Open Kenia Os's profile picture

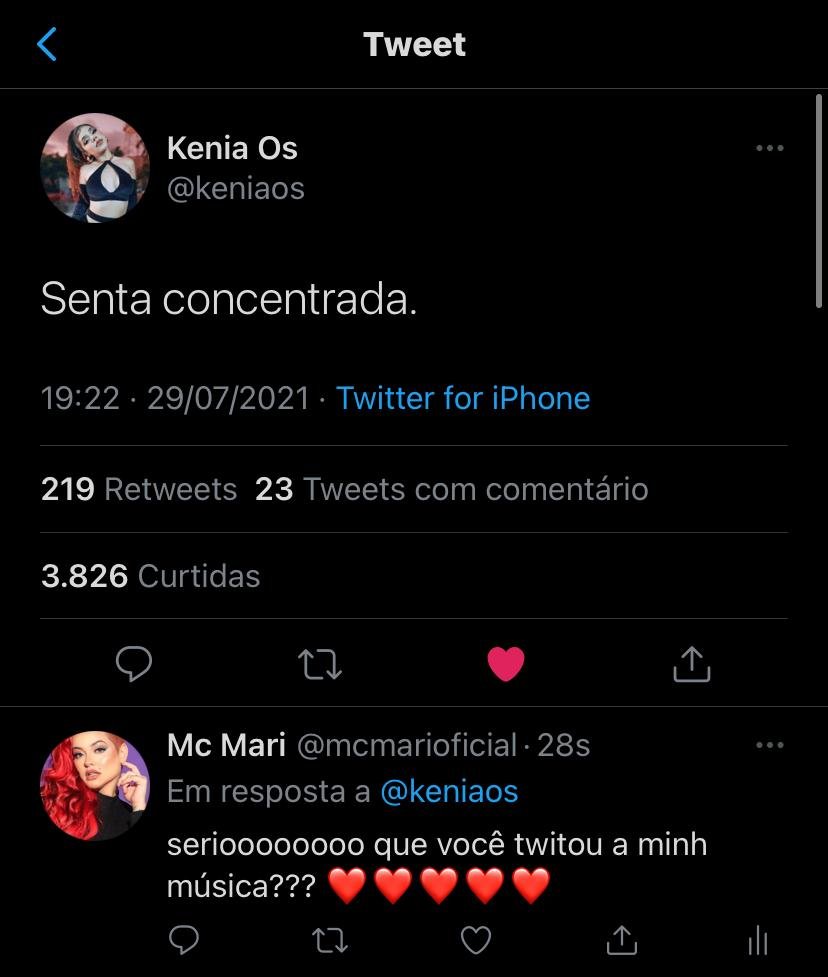(95, 167)
